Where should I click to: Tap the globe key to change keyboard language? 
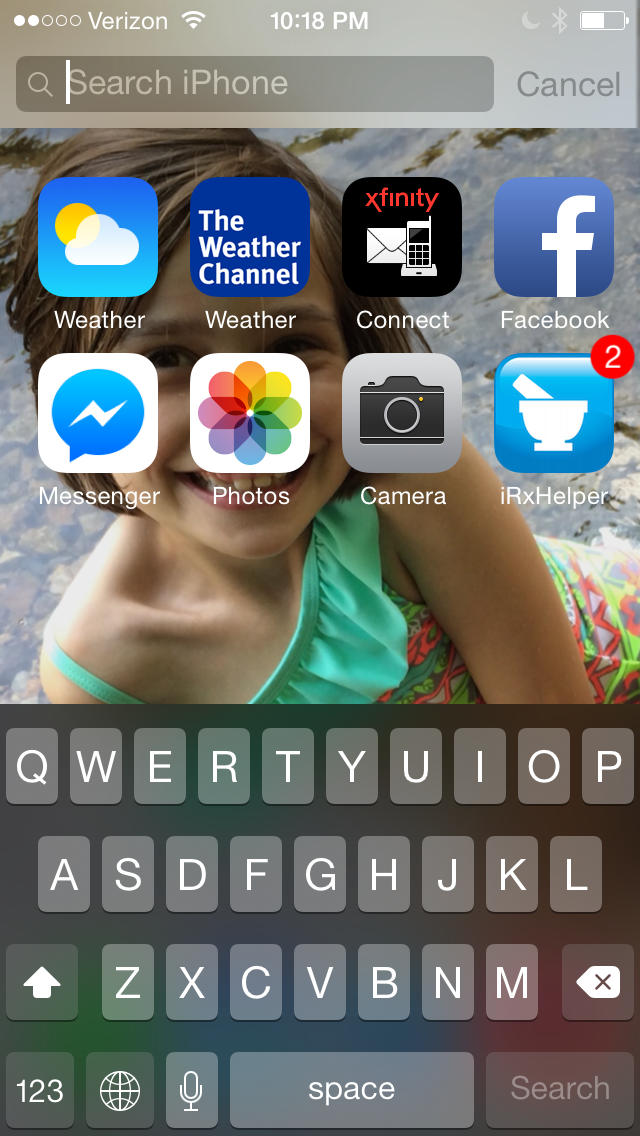pyautogui.click(x=120, y=1089)
